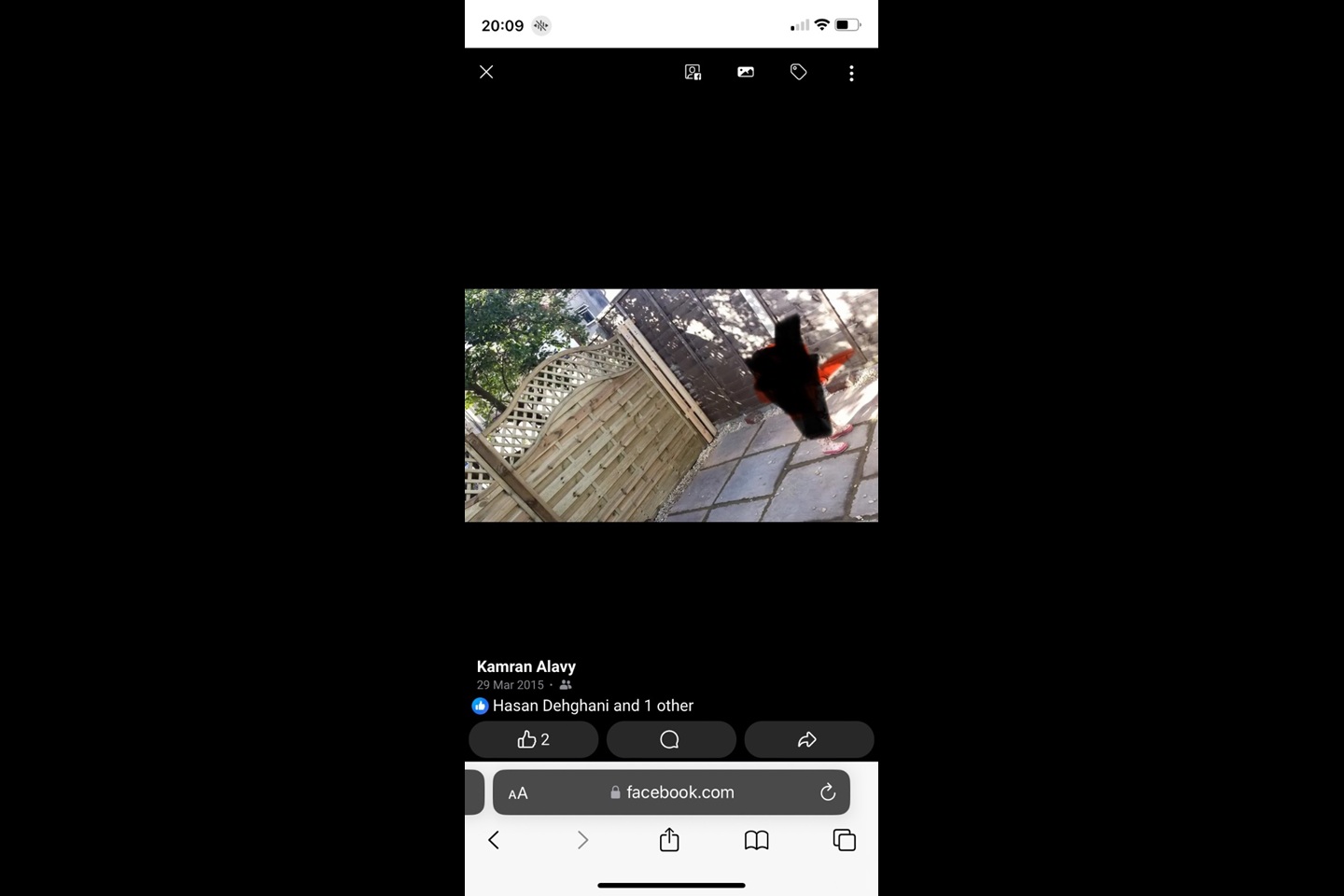Comment on this photo
This screenshot has height=896, width=1344.
click(x=670, y=739)
